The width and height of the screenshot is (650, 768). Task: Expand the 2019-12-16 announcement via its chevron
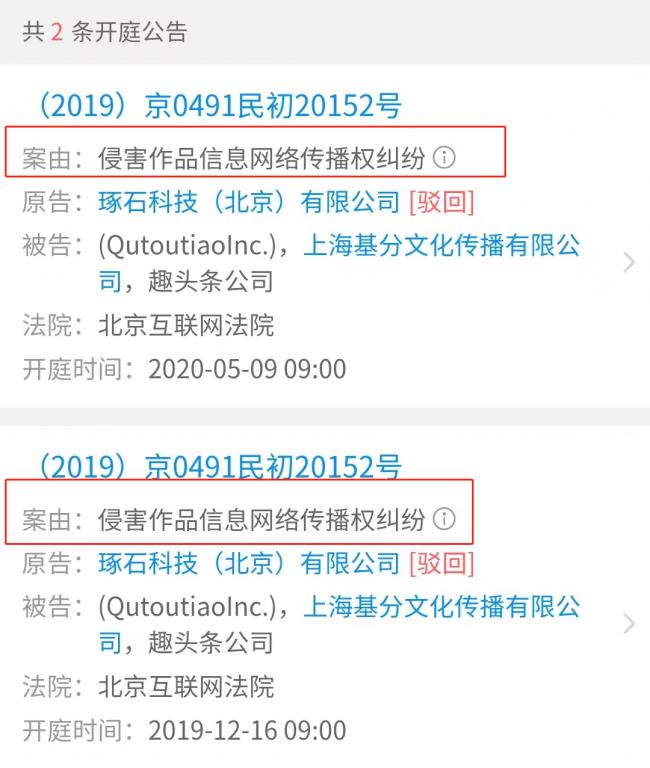pyautogui.click(x=628, y=625)
